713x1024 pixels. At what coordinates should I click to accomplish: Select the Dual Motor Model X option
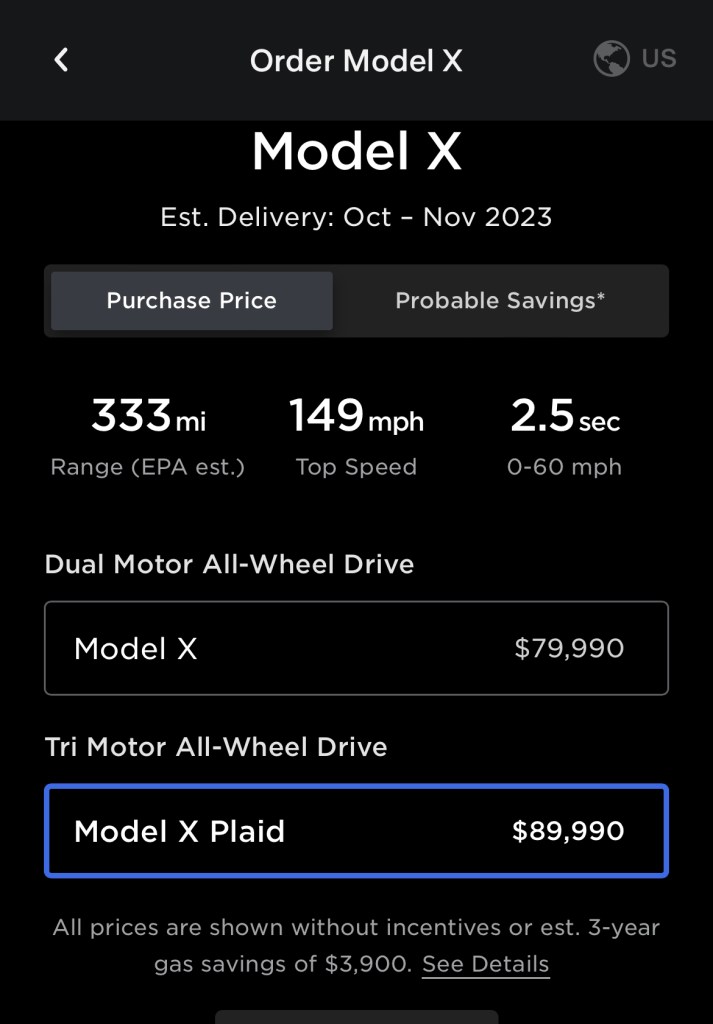356,648
